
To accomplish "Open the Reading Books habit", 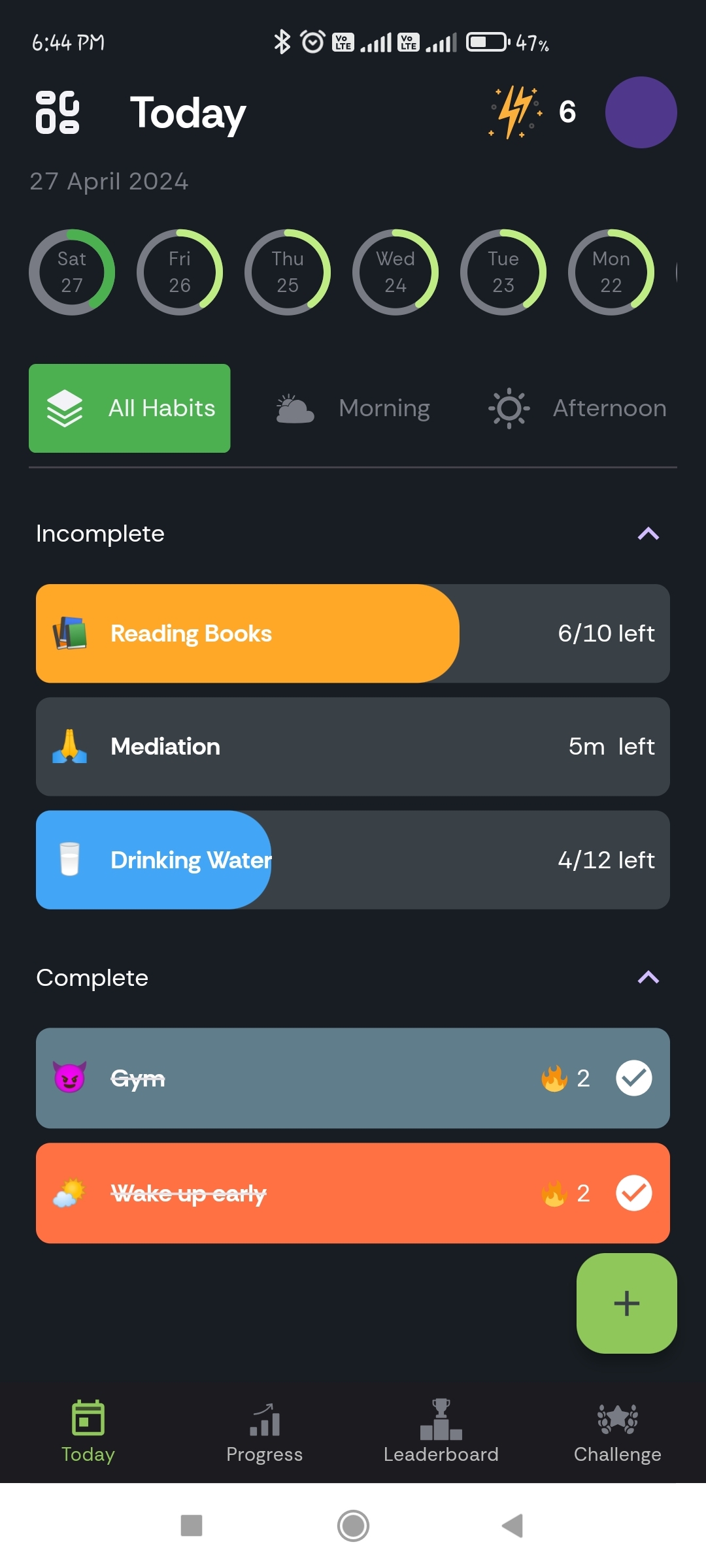I will pyautogui.click(x=353, y=634).
